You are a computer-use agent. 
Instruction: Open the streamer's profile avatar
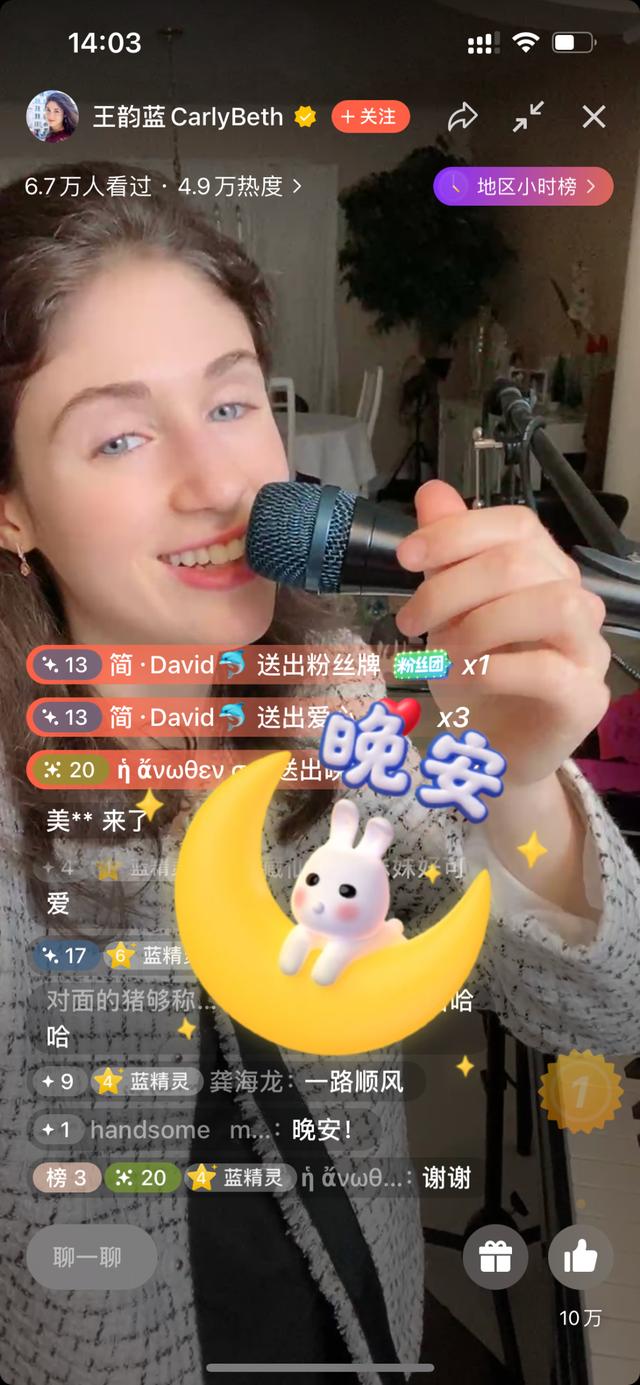pos(52,117)
